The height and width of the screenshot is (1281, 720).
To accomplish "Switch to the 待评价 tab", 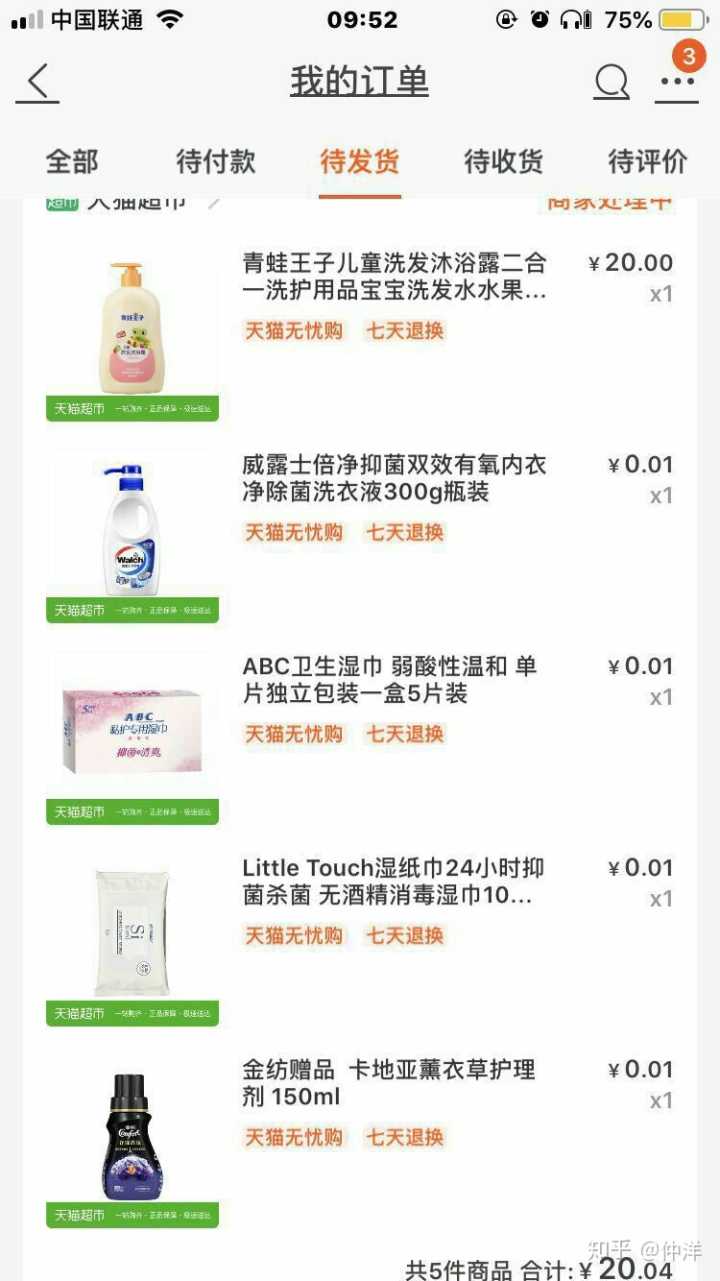I will click(647, 162).
